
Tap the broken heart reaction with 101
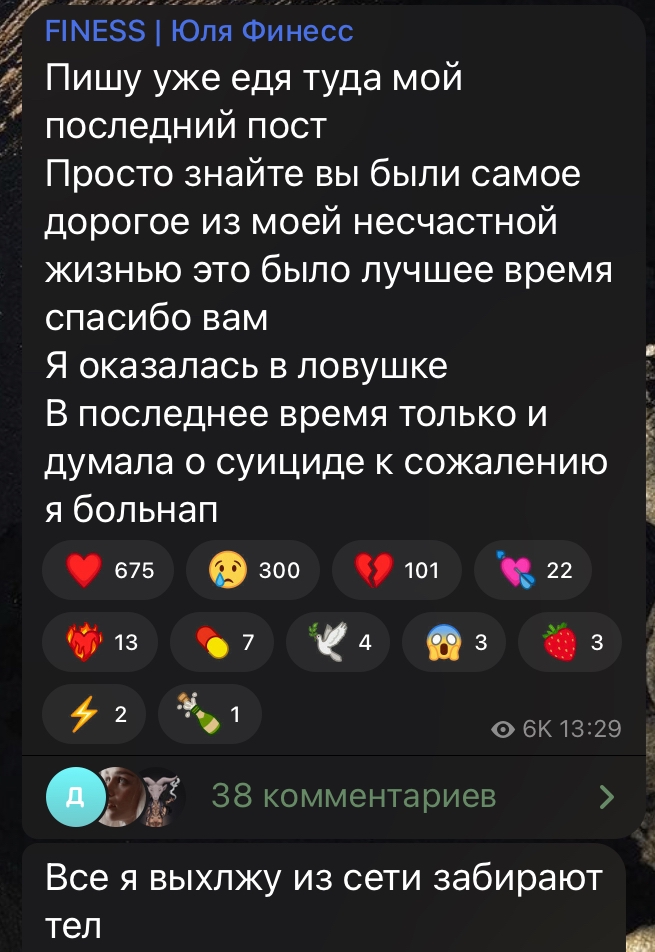pos(396,570)
